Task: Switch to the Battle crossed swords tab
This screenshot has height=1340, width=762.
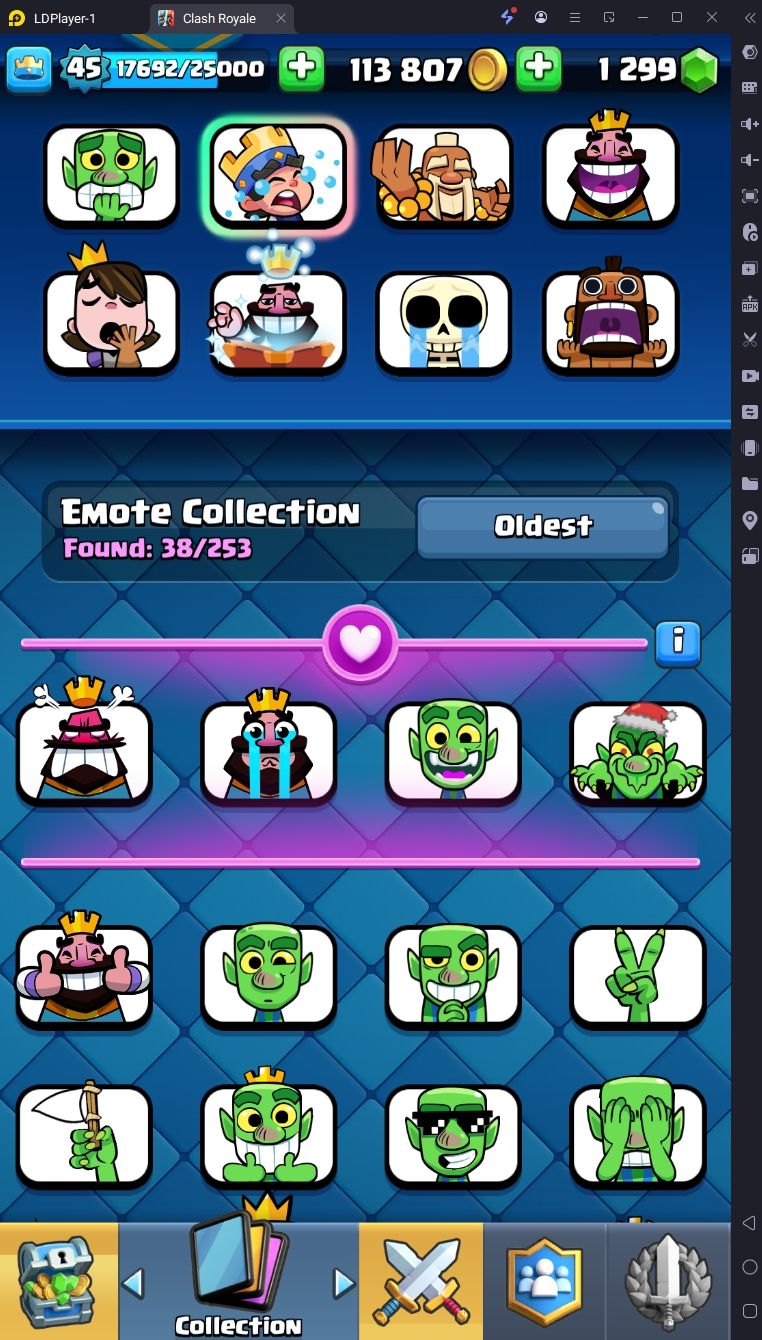Action: 420,1282
